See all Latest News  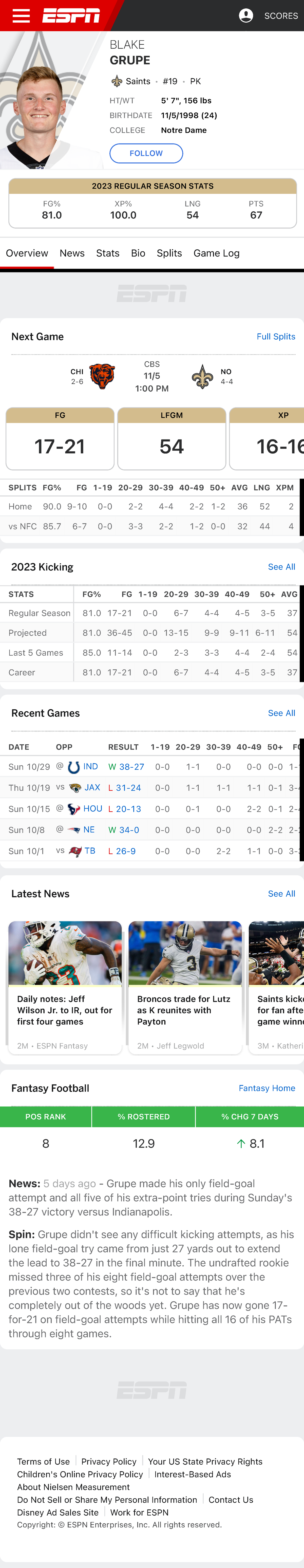point(281,894)
